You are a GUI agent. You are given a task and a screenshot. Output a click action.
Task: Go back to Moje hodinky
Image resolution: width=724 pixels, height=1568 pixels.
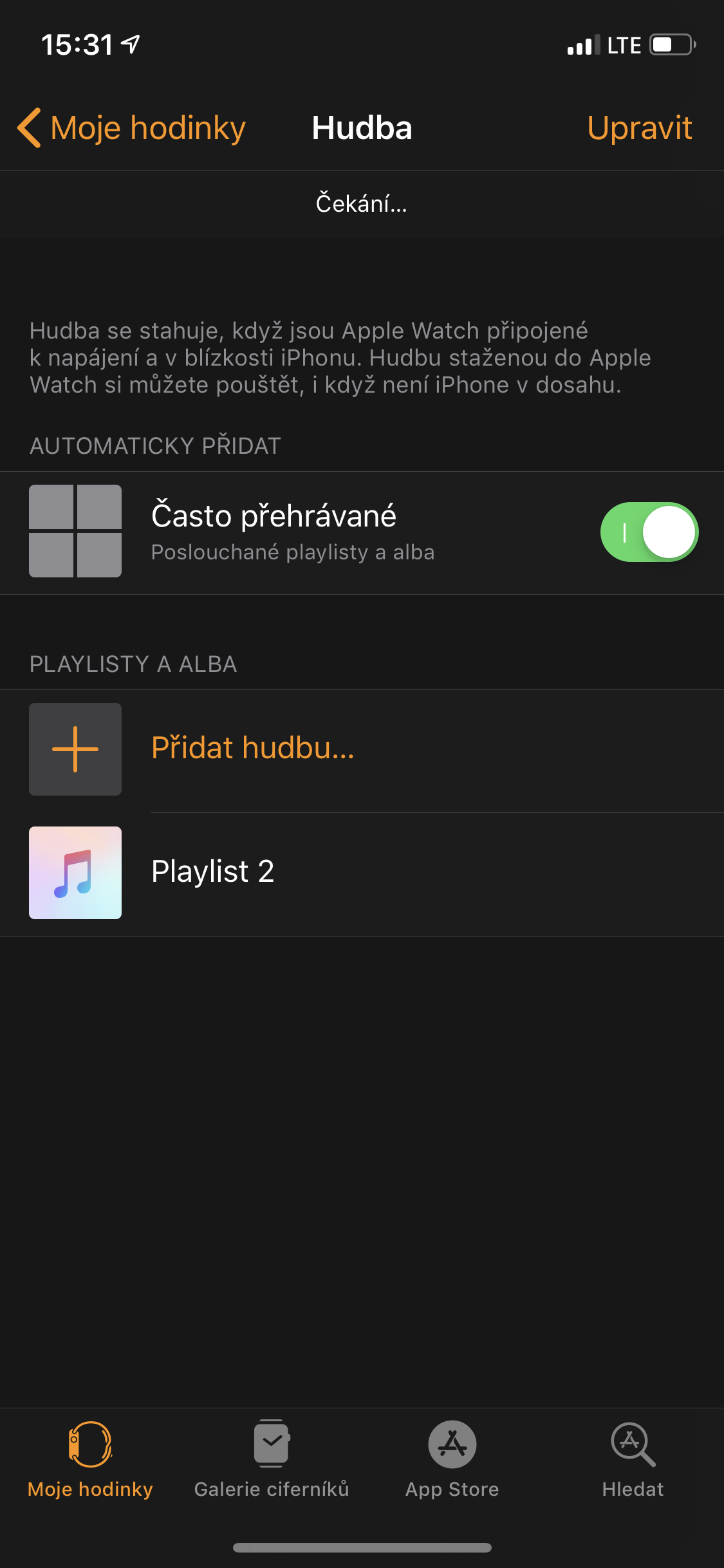point(132,128)
